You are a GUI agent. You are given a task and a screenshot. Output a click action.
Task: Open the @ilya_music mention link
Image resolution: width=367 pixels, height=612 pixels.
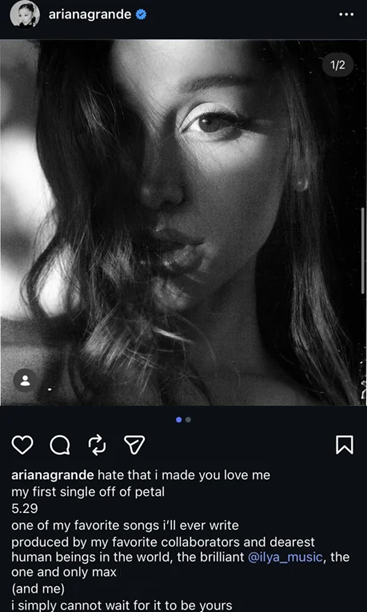click(285, 557)
